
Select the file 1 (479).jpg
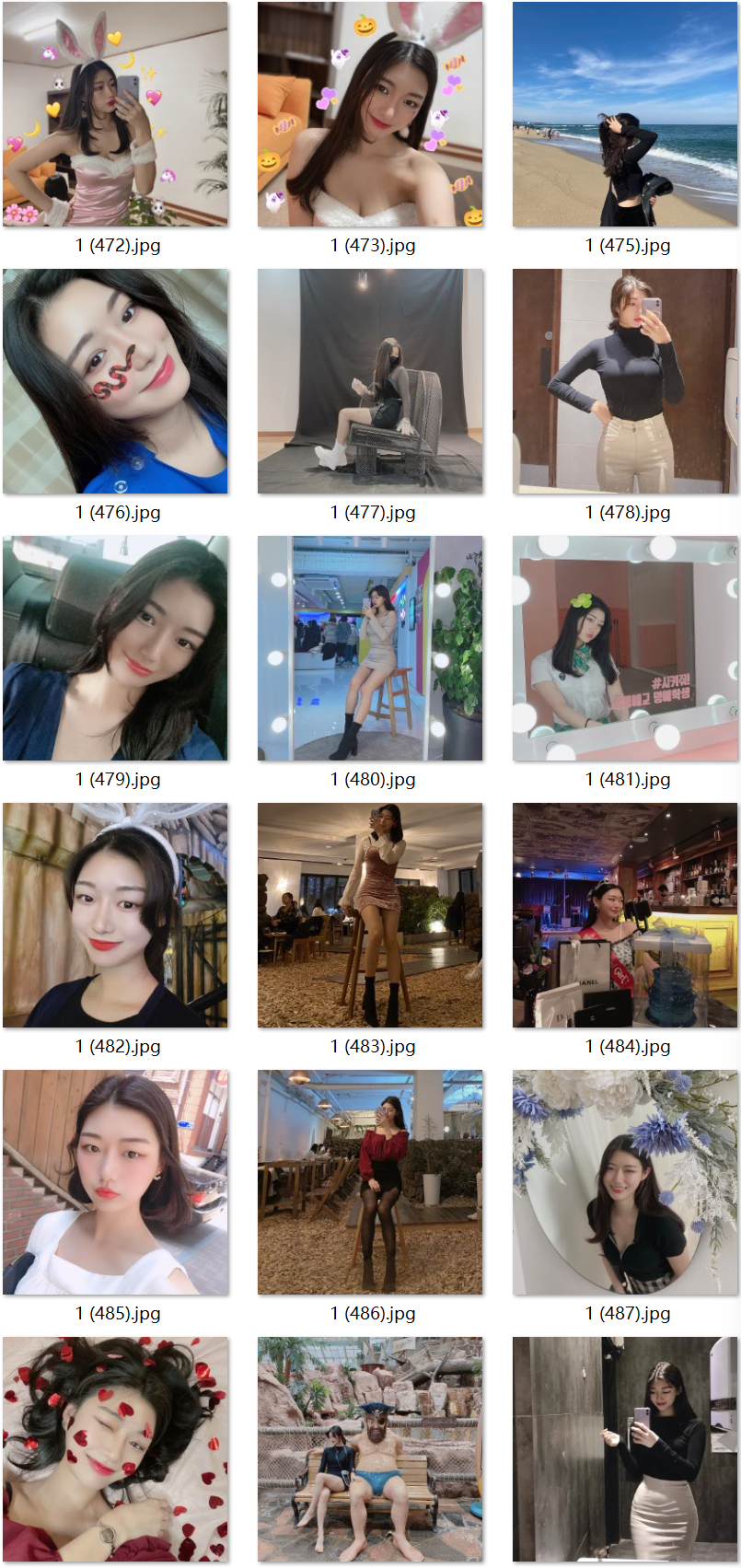click(115, 648)
